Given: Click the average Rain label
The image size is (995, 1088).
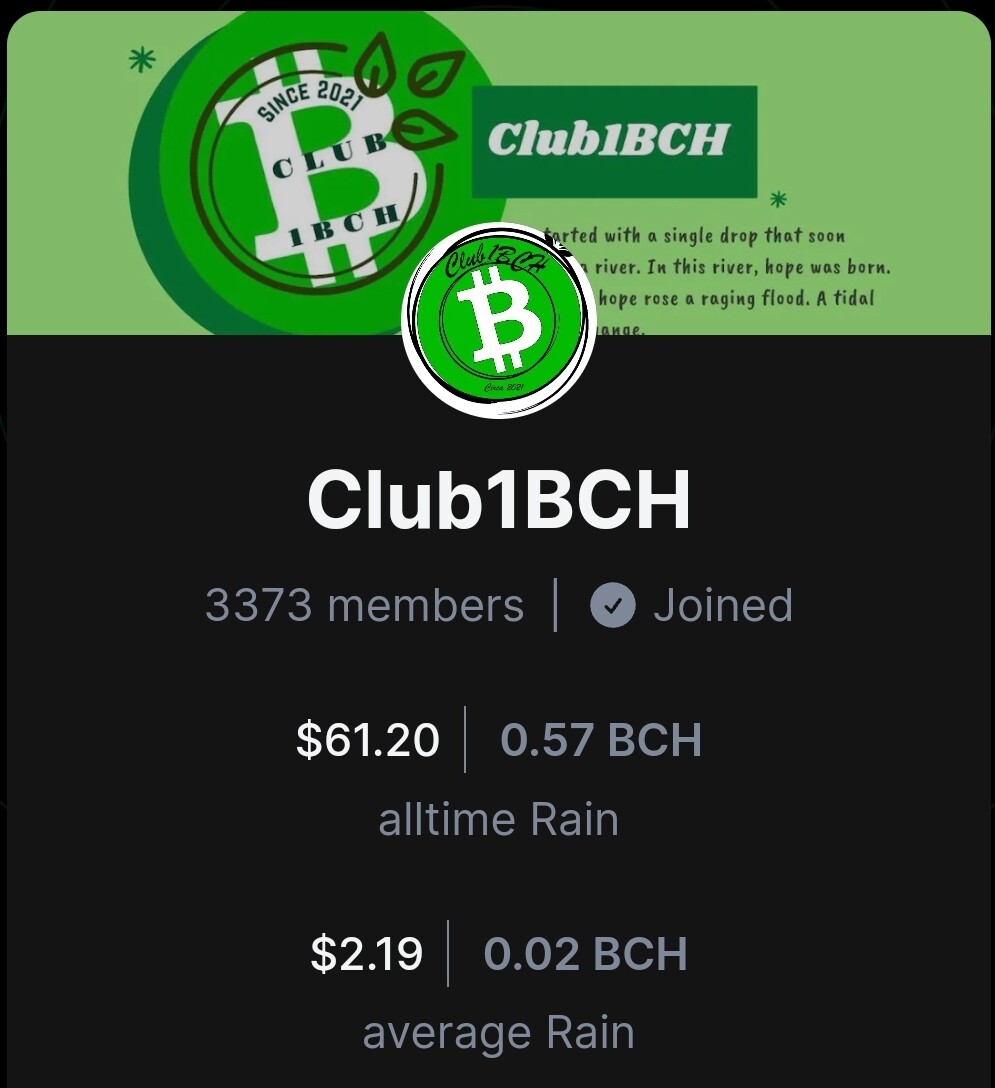Looking at the screenshot, I should pyautogui.click(x=498, y=1032).
